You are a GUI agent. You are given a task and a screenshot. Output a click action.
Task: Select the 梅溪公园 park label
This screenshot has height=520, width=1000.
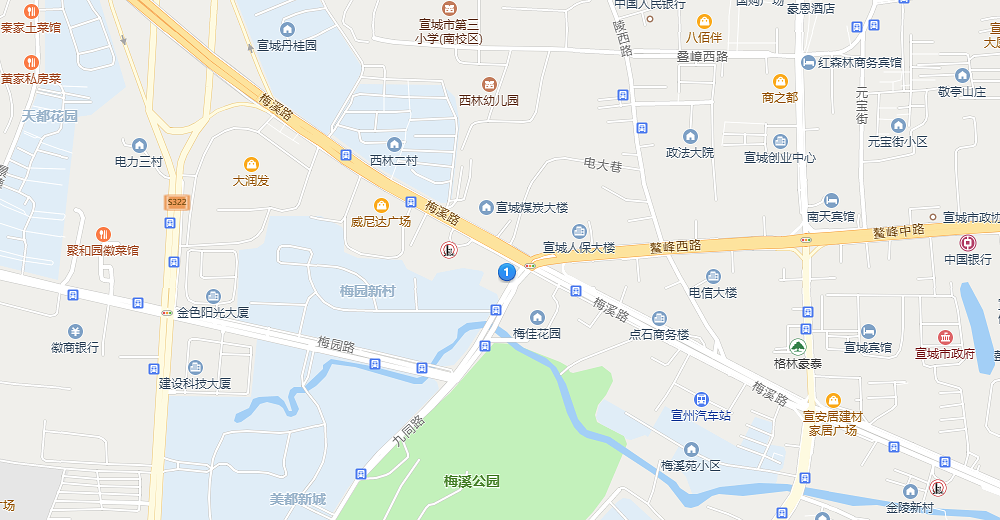point(471,481)
